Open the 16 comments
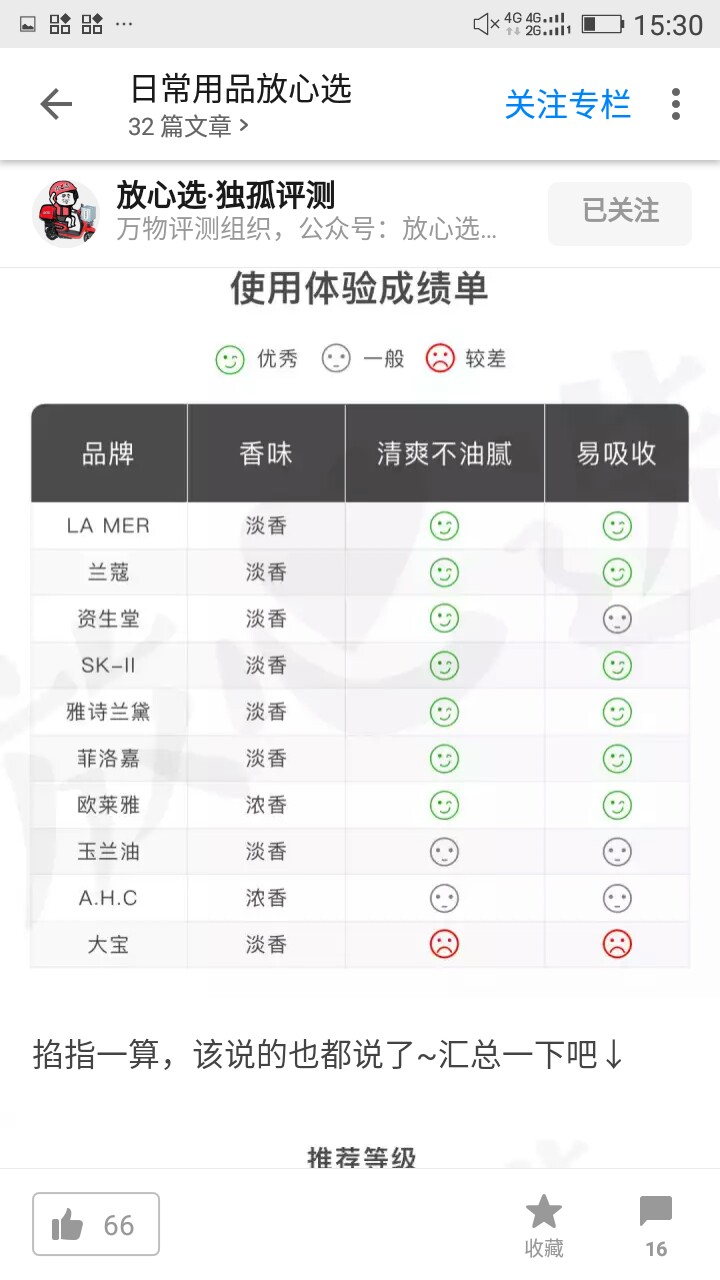Screen dimensions: 720x1280 point(656,1226)
